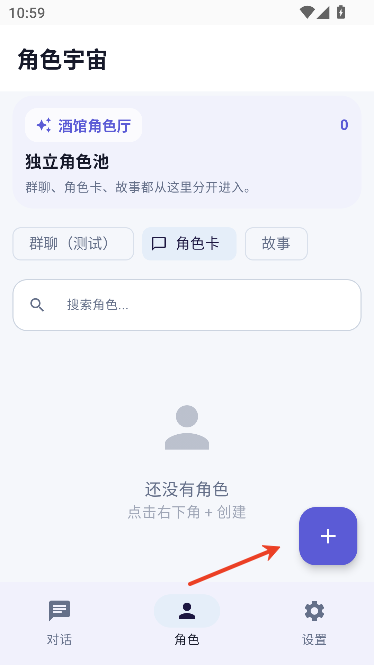
Task: Open the 角色 tab in bottom navigation
Action: 187,622
